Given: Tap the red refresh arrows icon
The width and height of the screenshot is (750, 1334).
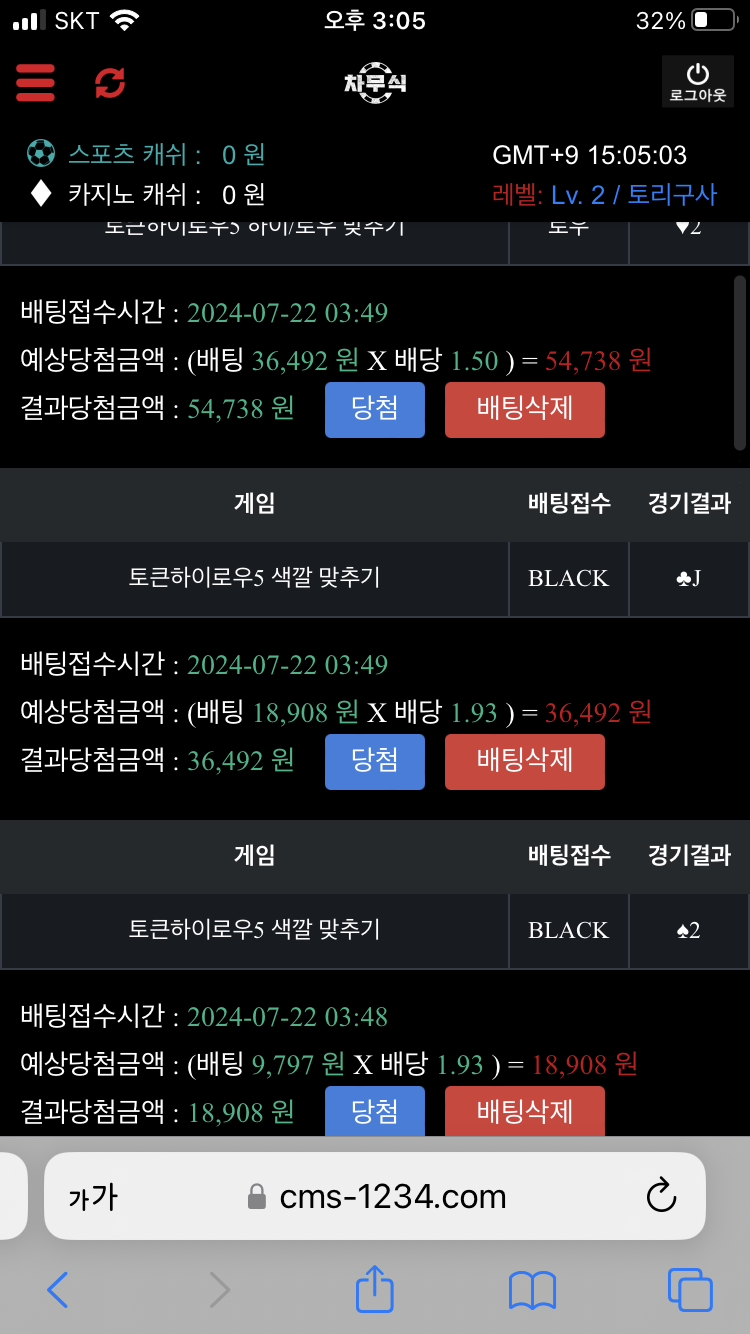Looking at the screenshot, I should coord(110,82).
